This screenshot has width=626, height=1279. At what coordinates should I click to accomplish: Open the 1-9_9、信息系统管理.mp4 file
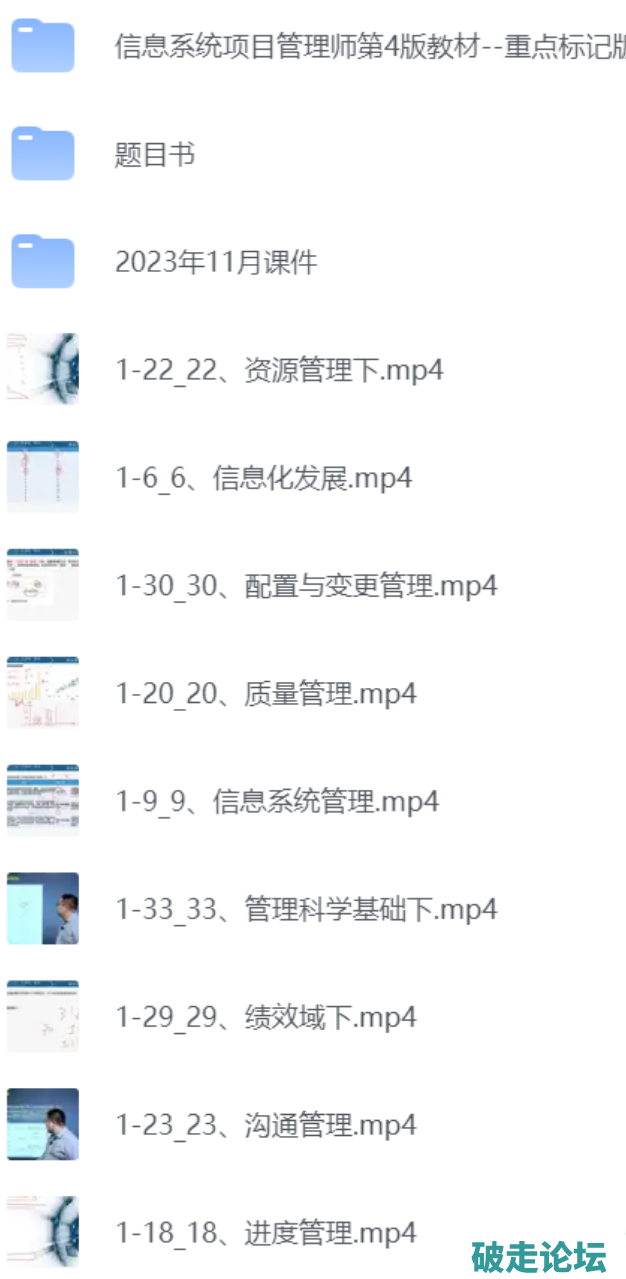[x=277, y=802]
